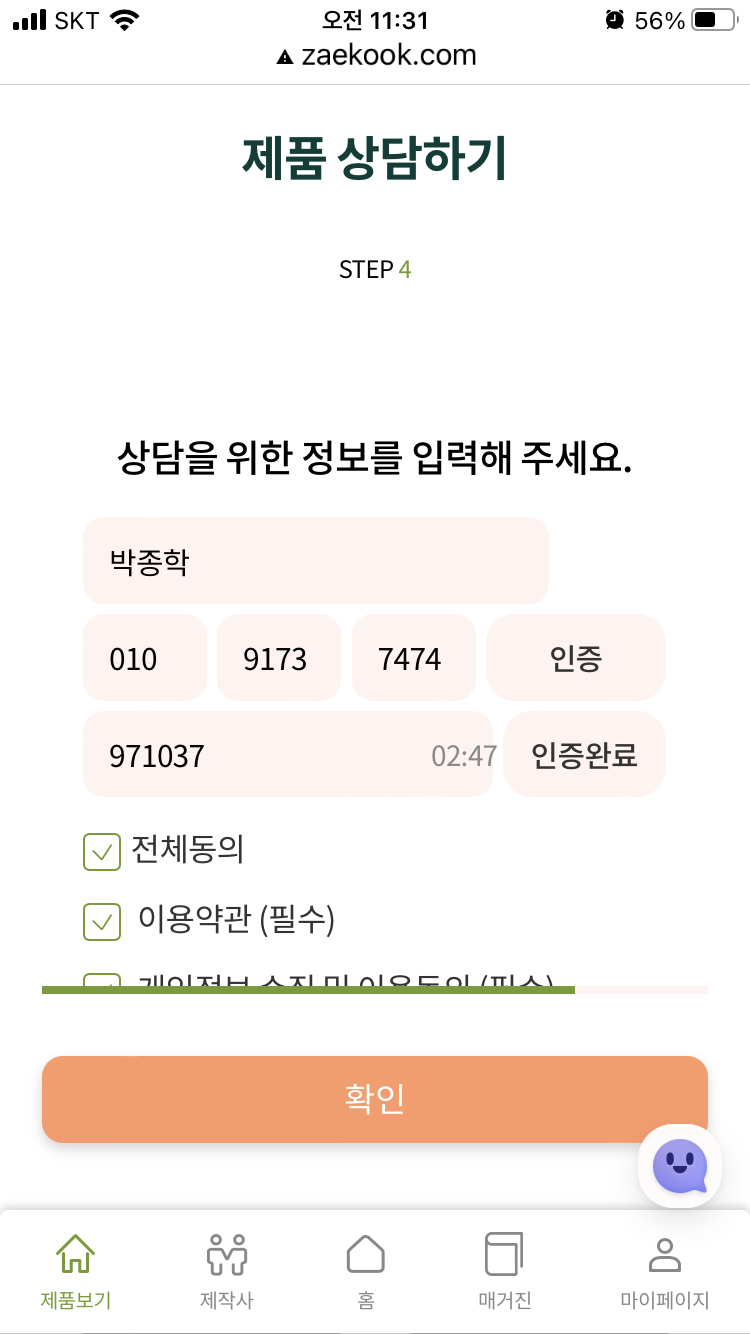This screenshot has height=1334, width=750.
Task: Open the purple chatbot bubble
Action: [x=680, y=1166]
